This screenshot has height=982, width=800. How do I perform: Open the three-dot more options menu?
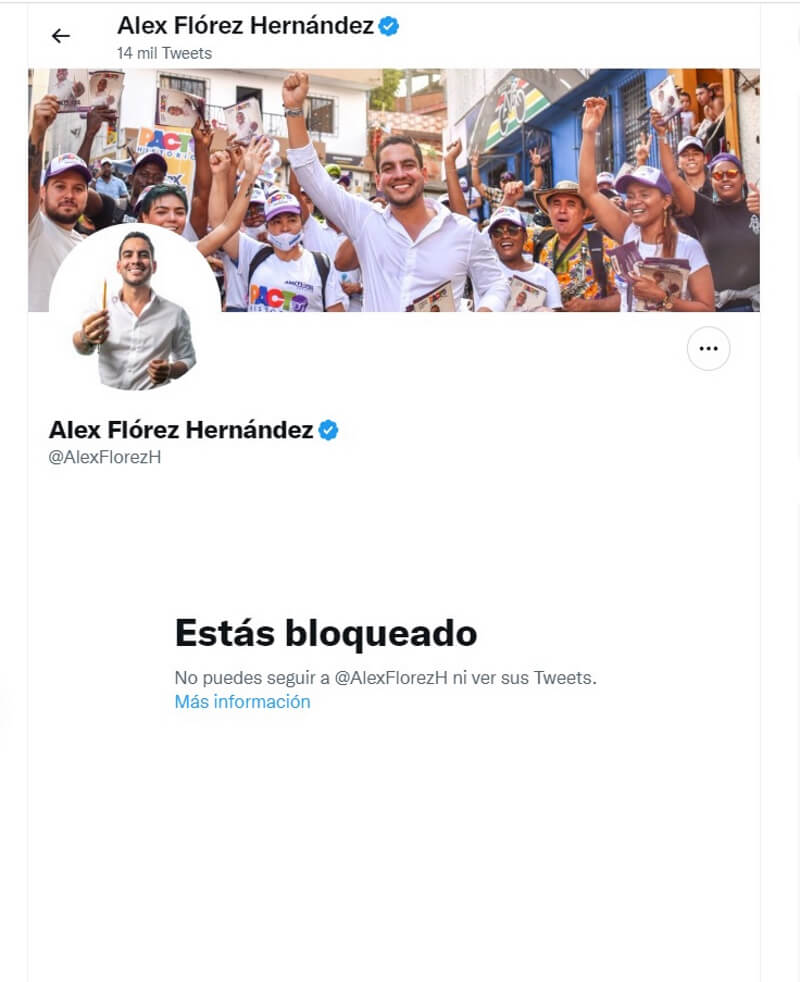click(x=709, y=349)
